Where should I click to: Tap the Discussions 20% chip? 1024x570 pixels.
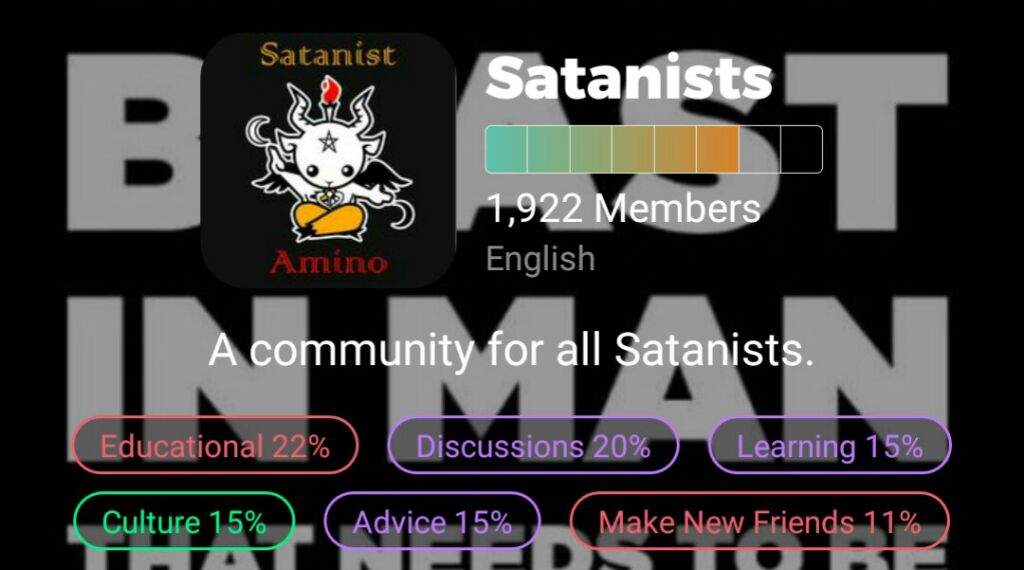(x=533, y=445)
